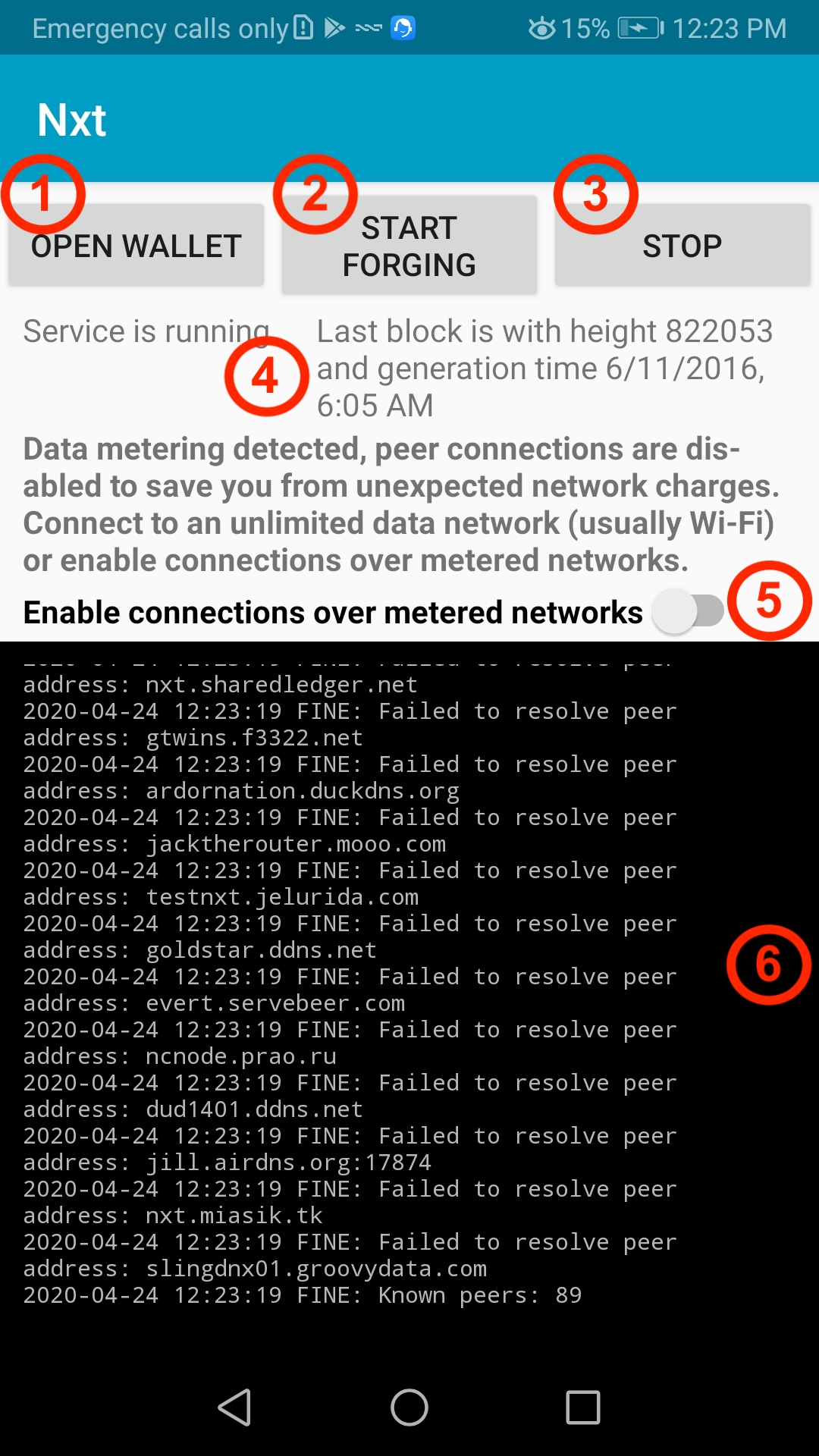
Task: Open the recent apps view
Action: coord(583,1407)
